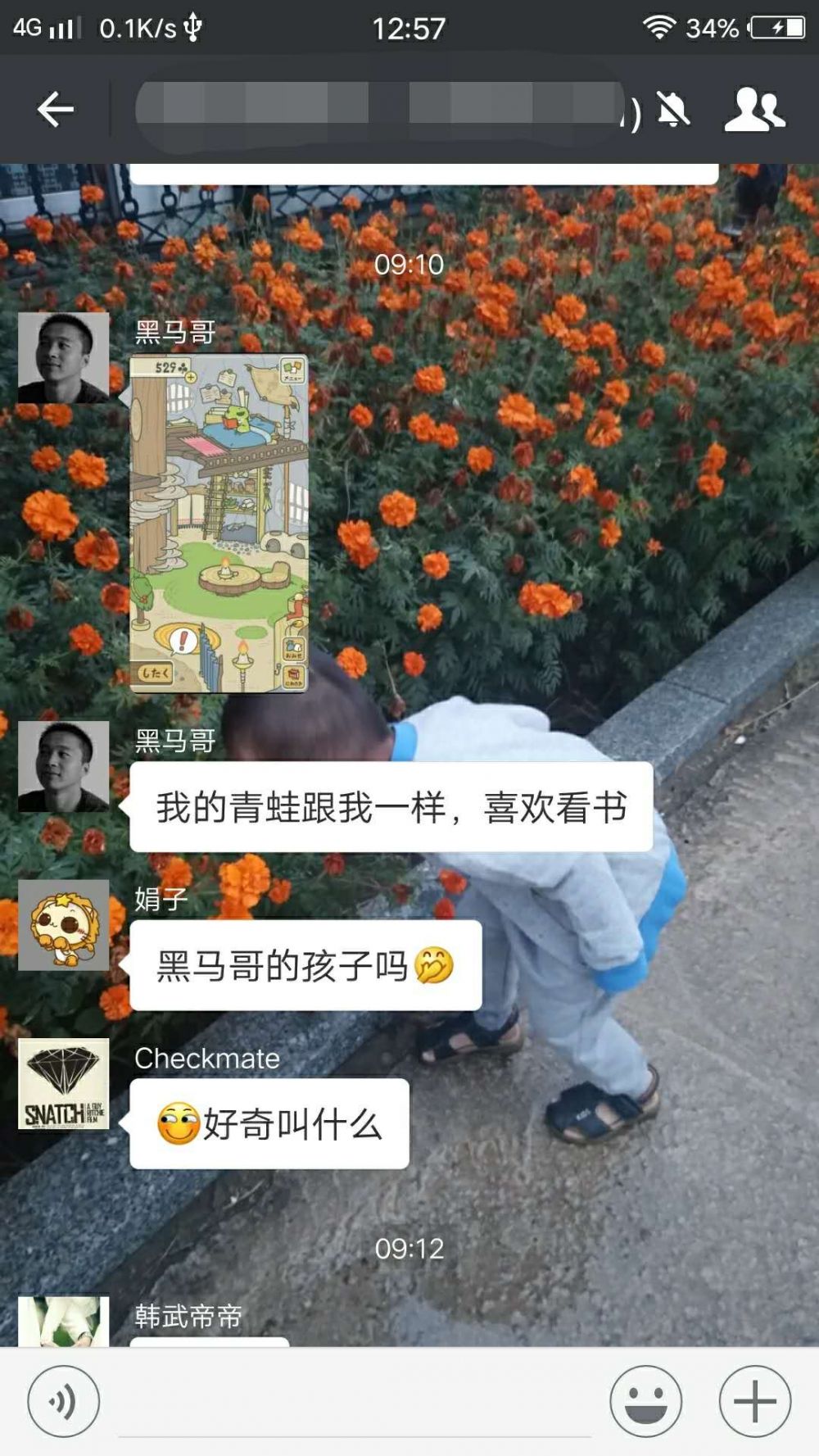
Task: Open the frog game image from 黑马哥
Action: pos(219,524)
